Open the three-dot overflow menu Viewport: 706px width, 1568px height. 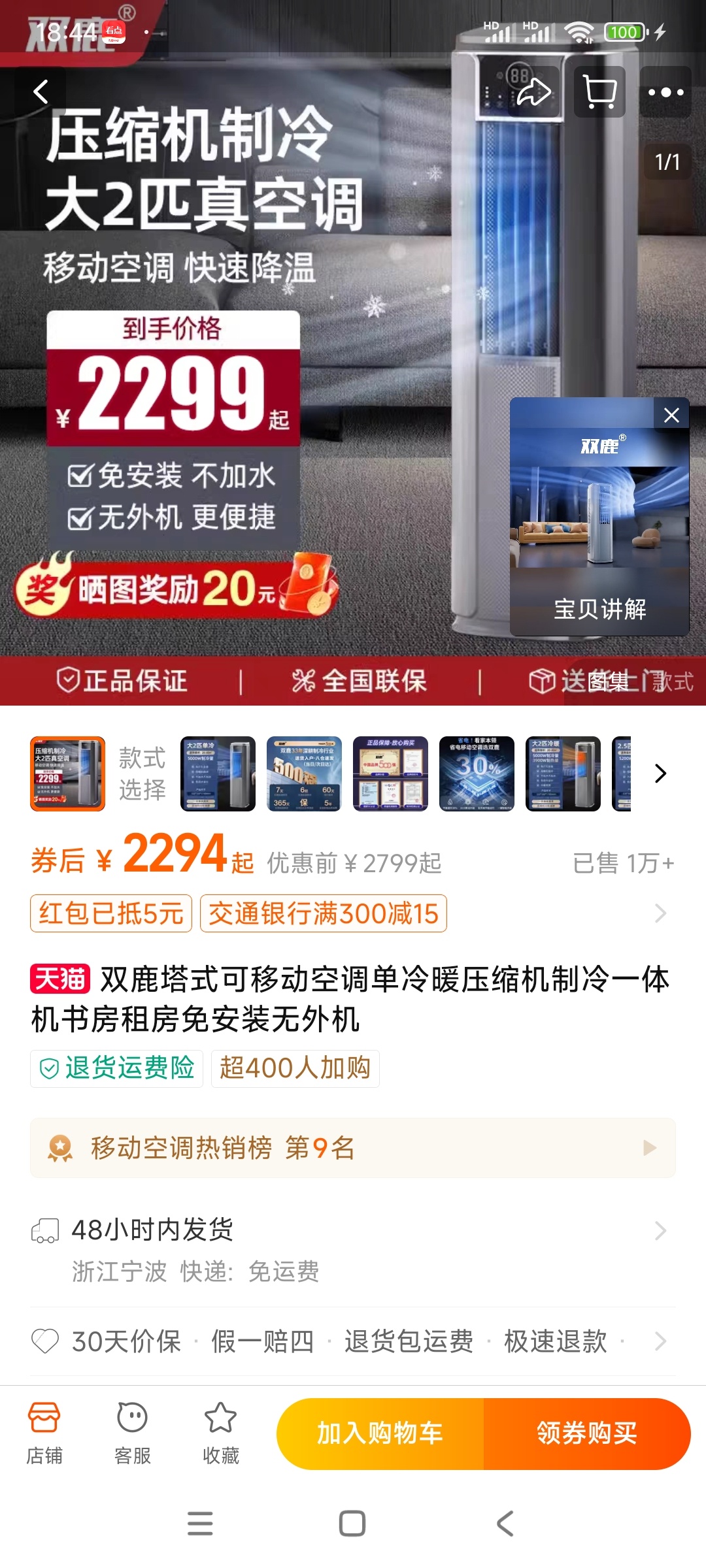click(665, 92)
